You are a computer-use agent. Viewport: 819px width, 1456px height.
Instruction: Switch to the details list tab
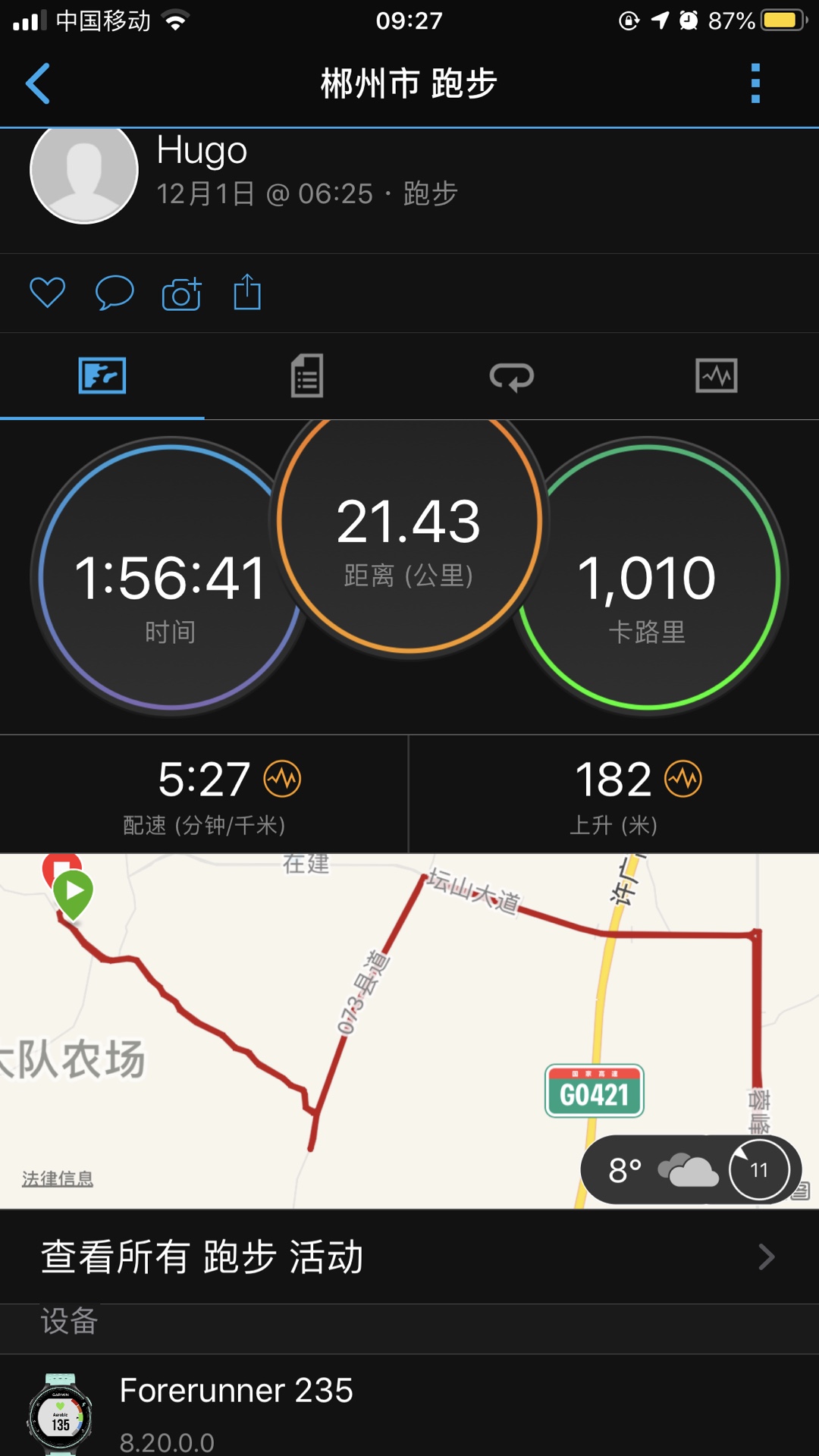pyautogui.click(x=307, y=376)
